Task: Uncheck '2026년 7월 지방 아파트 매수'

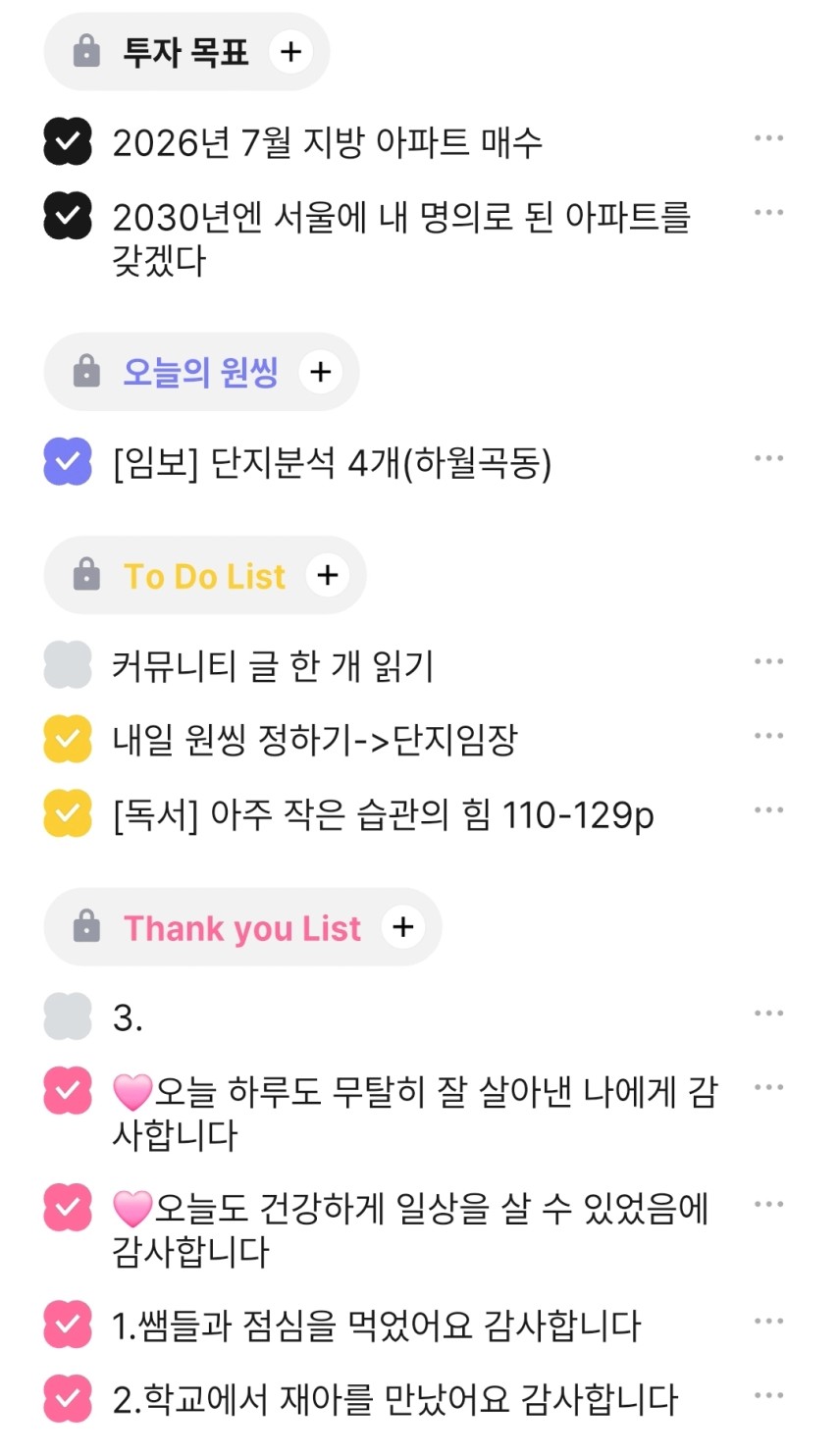Action: [x=68, y=141]
